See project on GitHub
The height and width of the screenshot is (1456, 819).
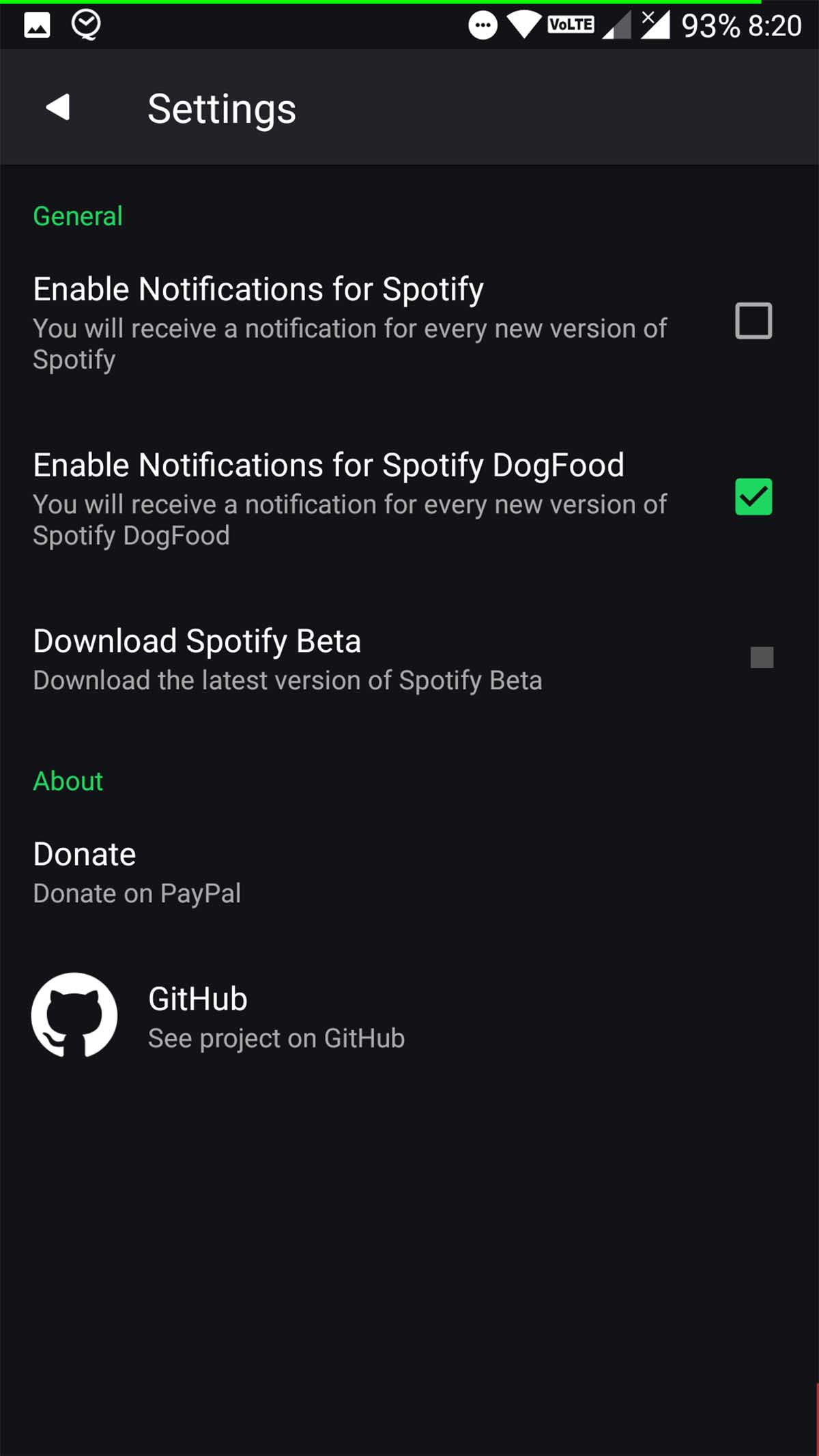coord(276,1016)
